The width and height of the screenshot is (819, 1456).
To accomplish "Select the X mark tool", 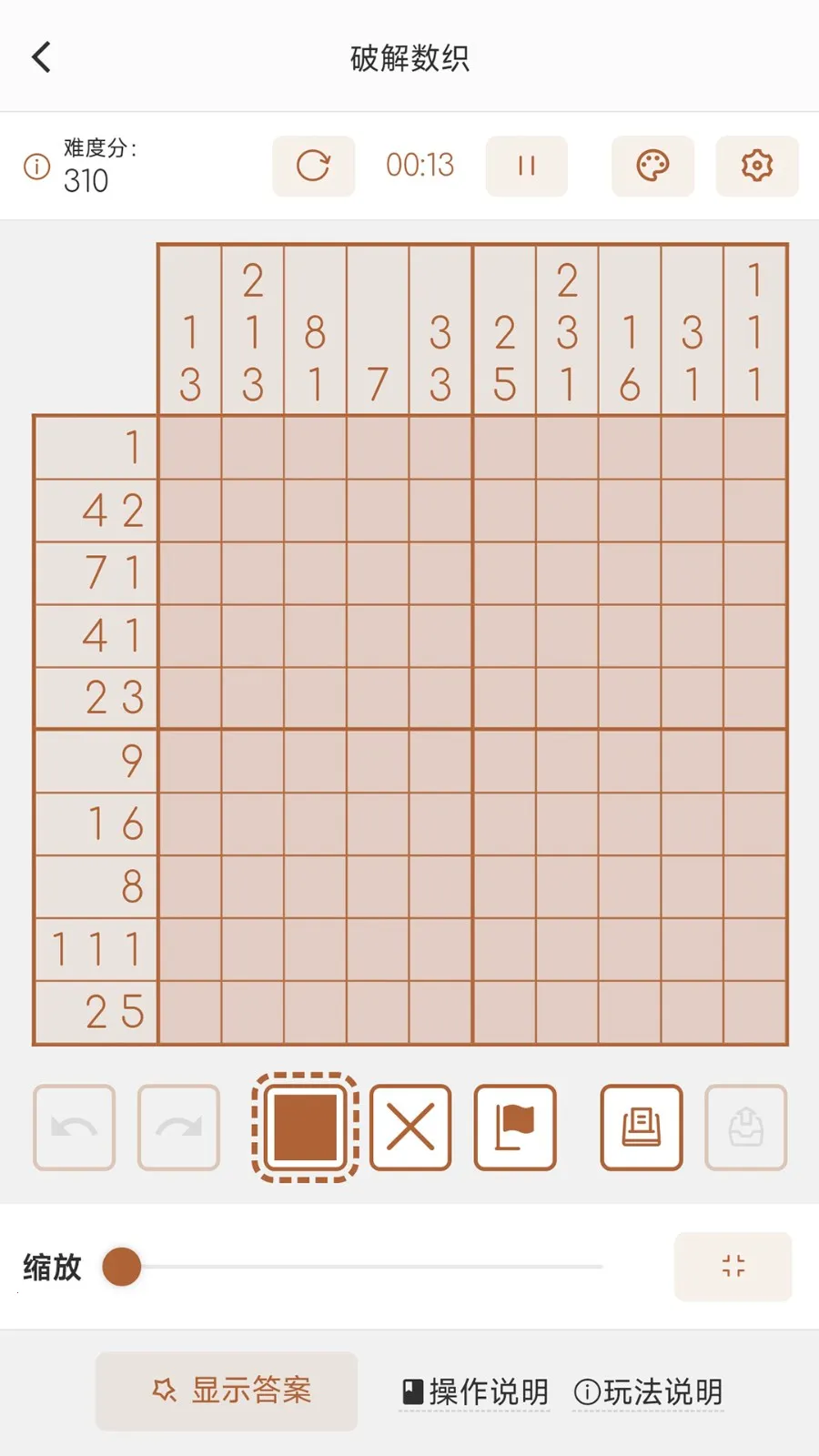I will (x=410, y=1127).
